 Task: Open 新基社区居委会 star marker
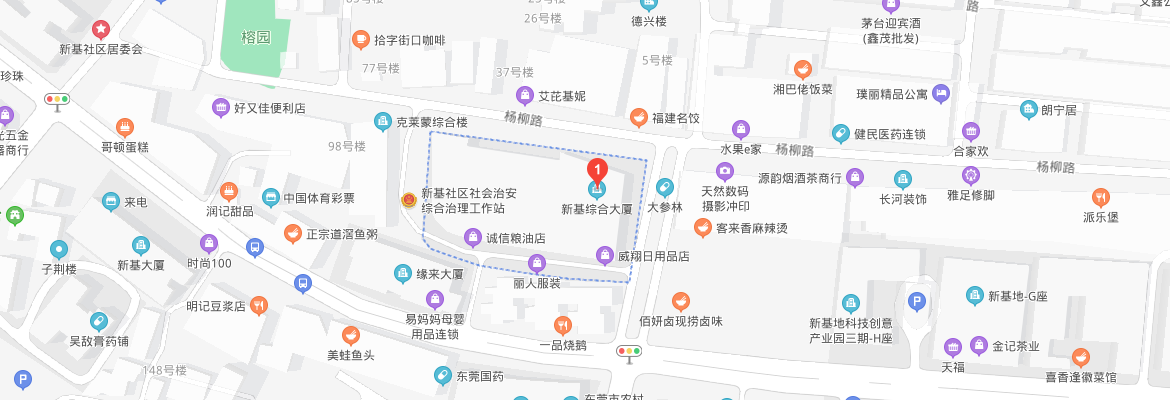pos(101,31)
